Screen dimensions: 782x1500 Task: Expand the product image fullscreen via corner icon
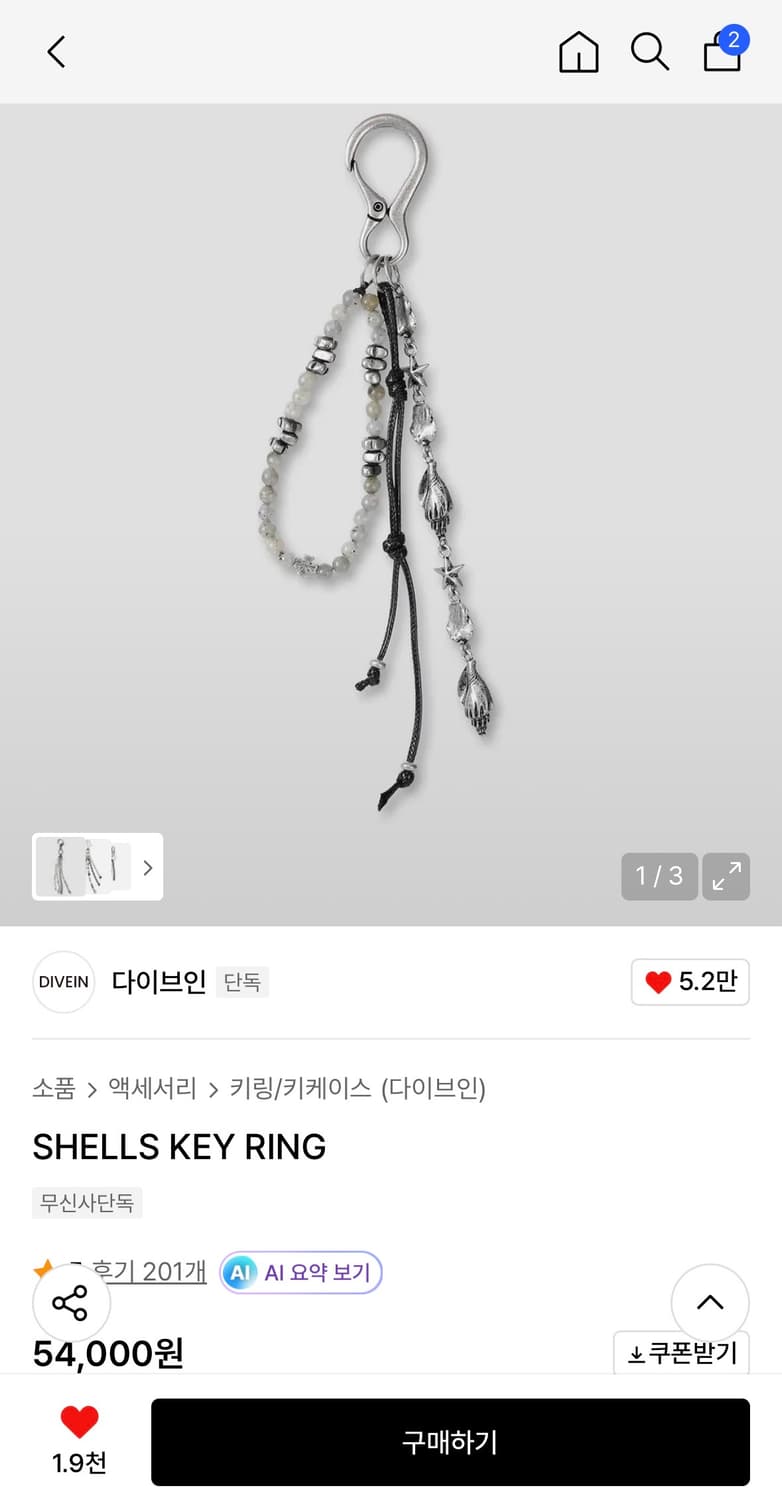(726, 876)
